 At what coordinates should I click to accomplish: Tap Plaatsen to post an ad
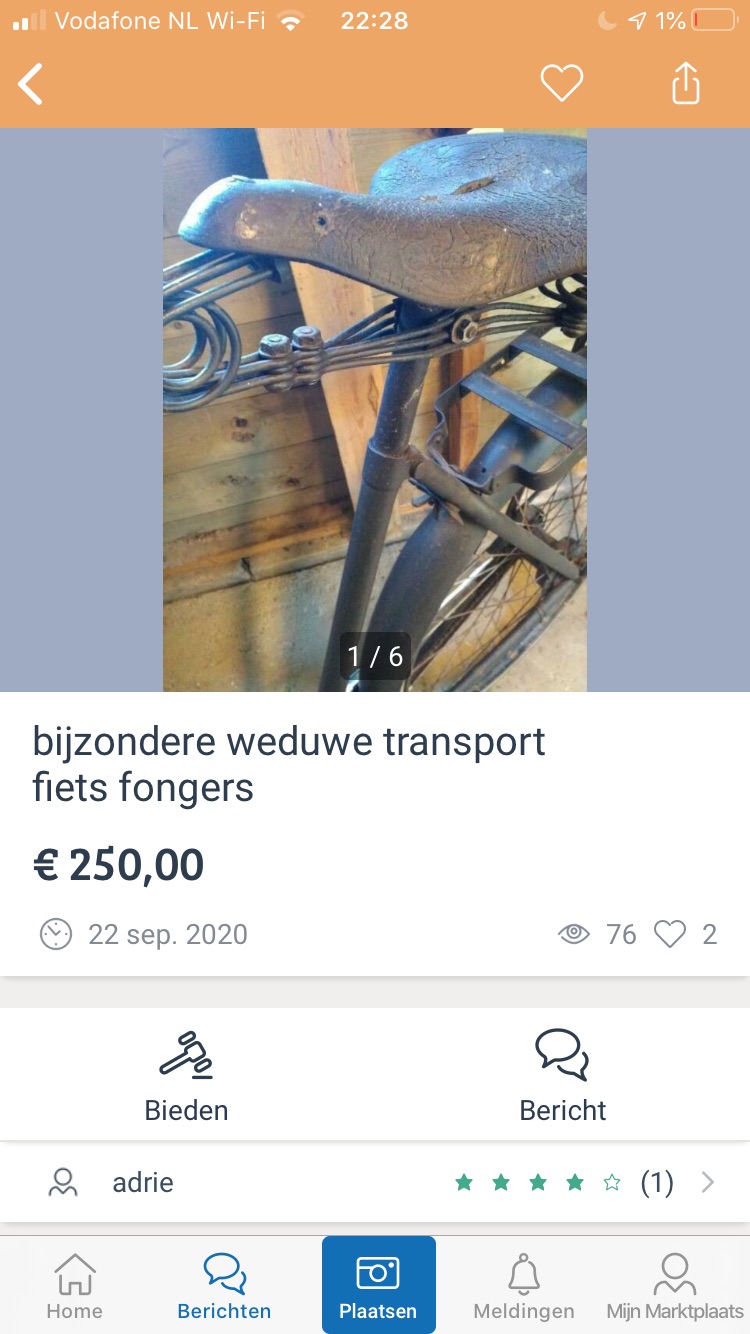click(378, 1286)
